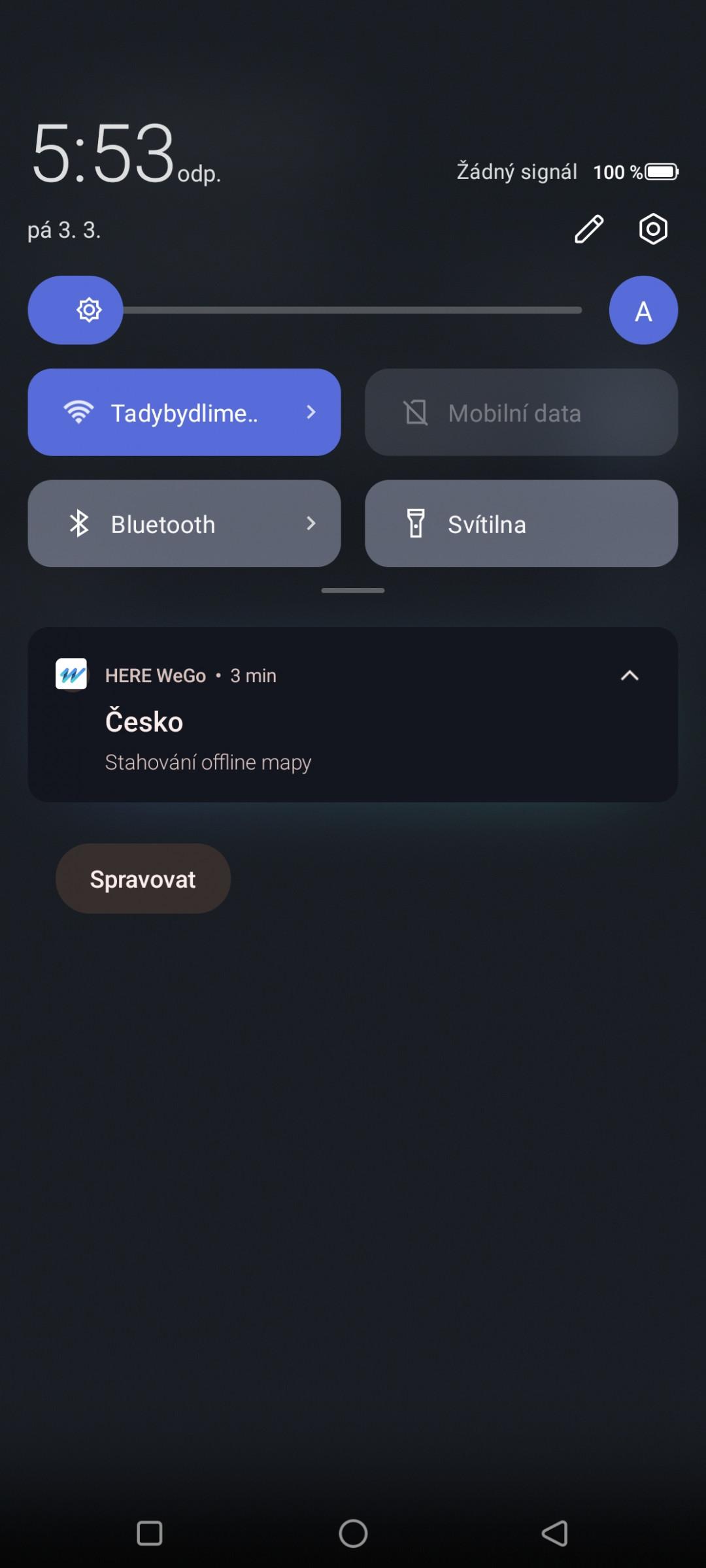
Task: Open system settings via the gear icon
Action: [653, 229]
